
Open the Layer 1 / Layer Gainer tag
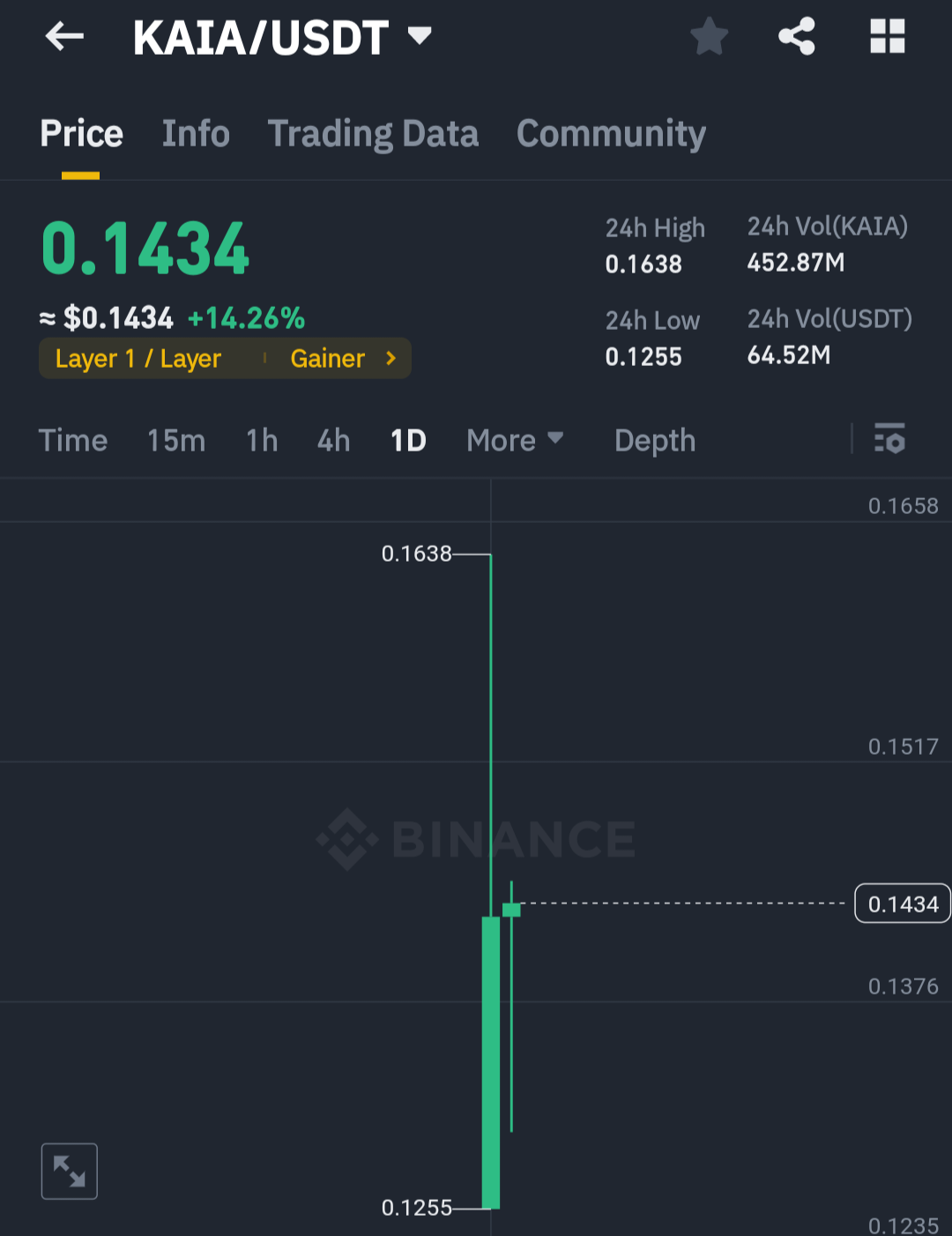[225, 359]
